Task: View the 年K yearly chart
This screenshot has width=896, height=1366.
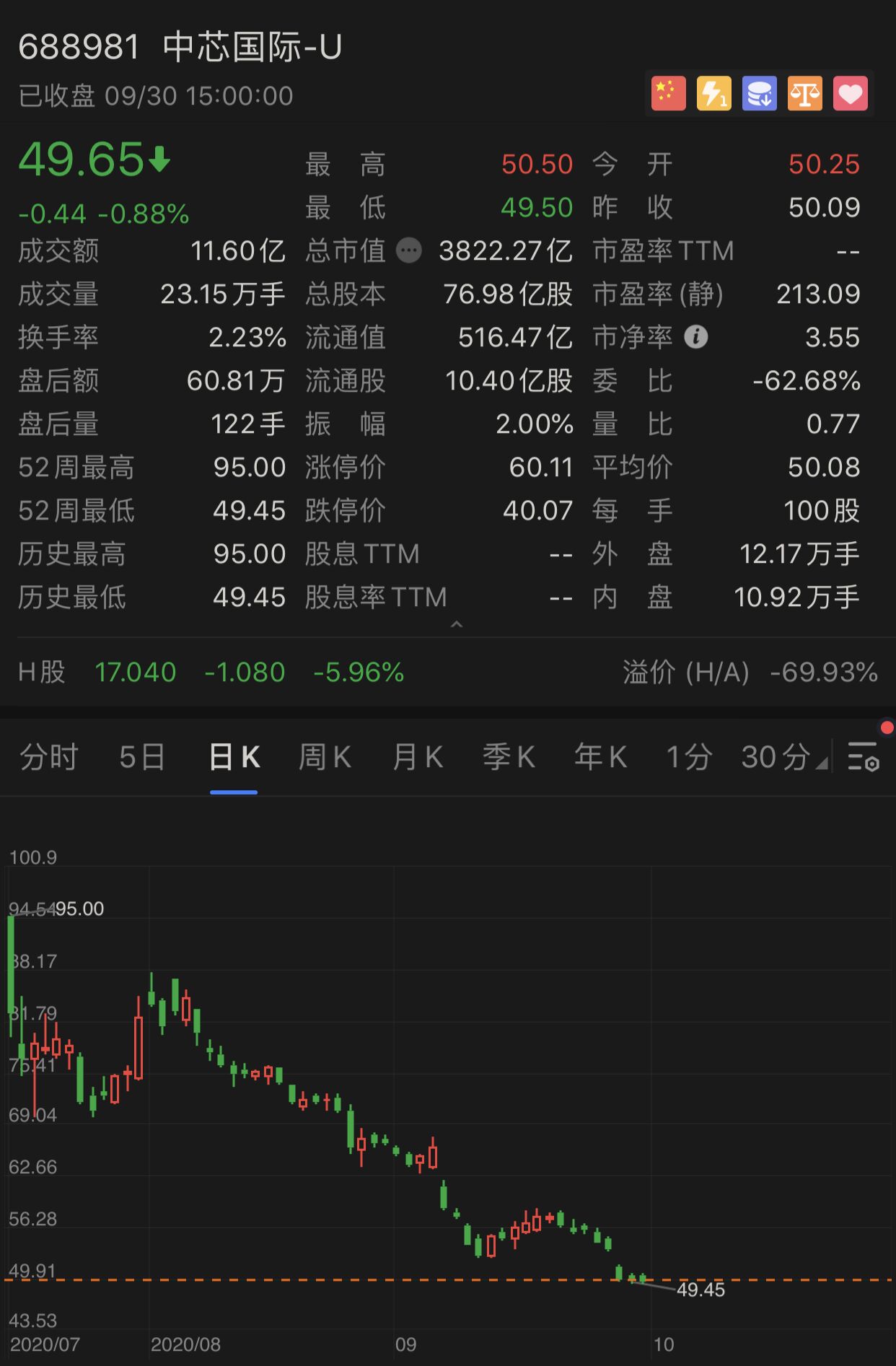Action: 600,757
